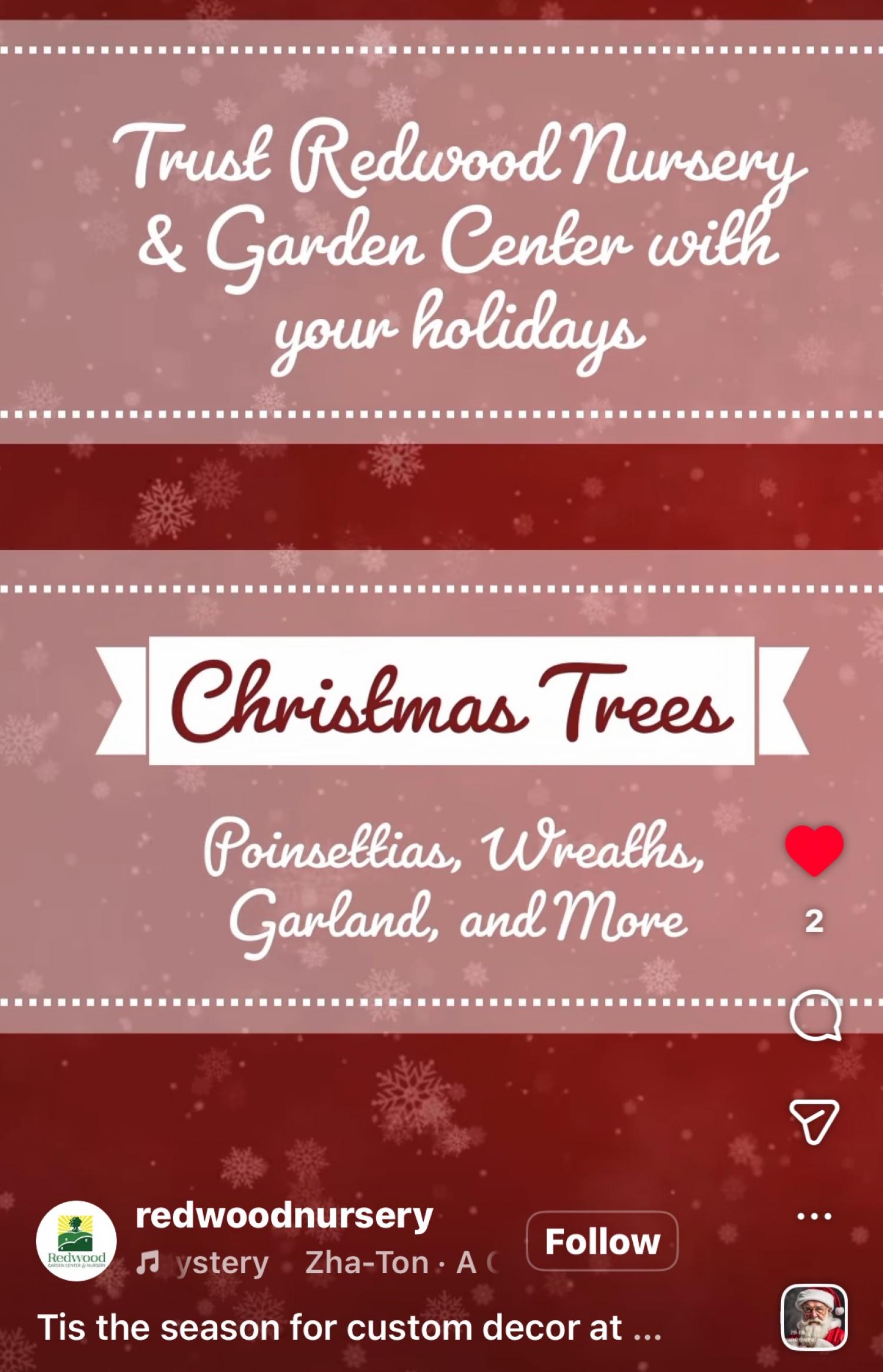The image size is (883, 1372).
Task: Open the three-dot options menu
Action: click(814, 1216)
